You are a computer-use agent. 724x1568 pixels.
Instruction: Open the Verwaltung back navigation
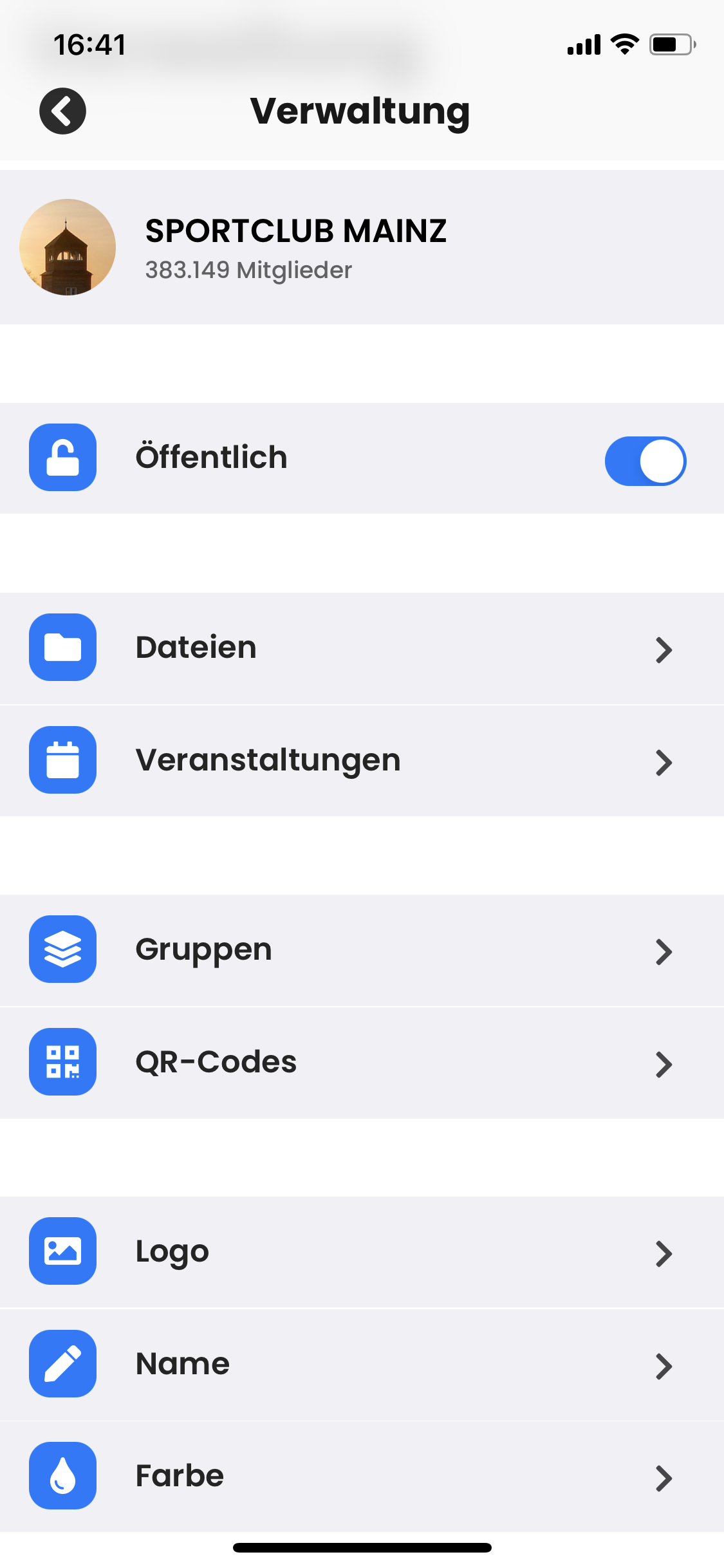(x=62, y=111)
